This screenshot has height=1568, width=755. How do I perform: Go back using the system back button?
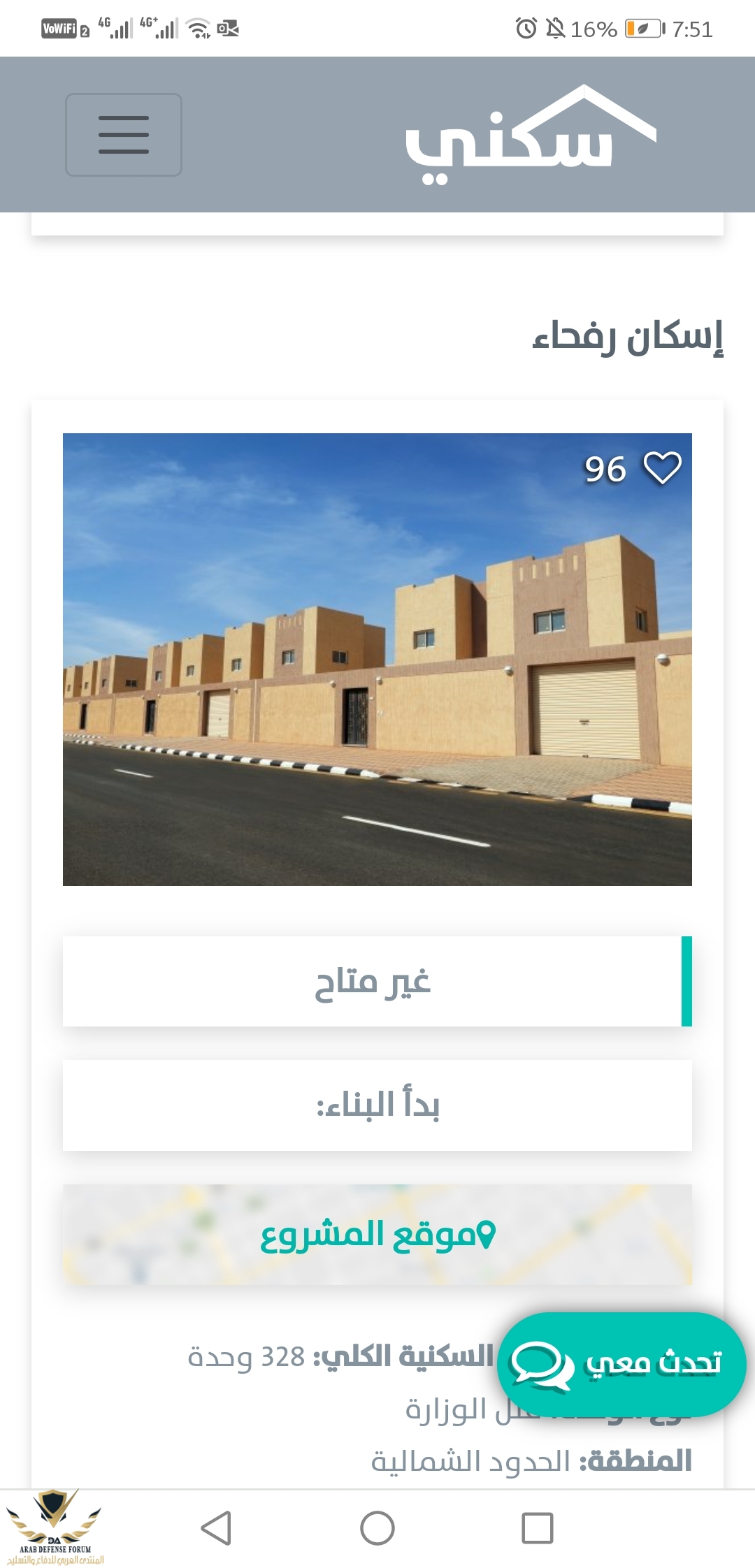point(216,1527)
